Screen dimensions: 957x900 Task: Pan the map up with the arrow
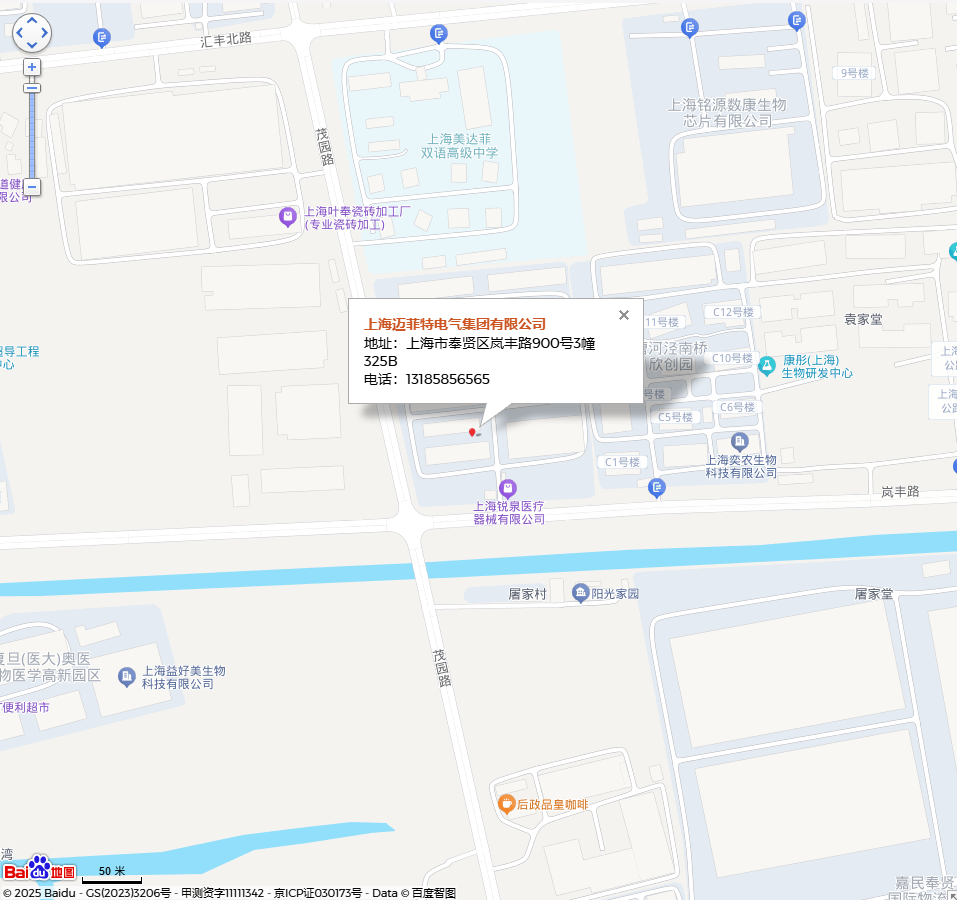click(x=32, y=20)
